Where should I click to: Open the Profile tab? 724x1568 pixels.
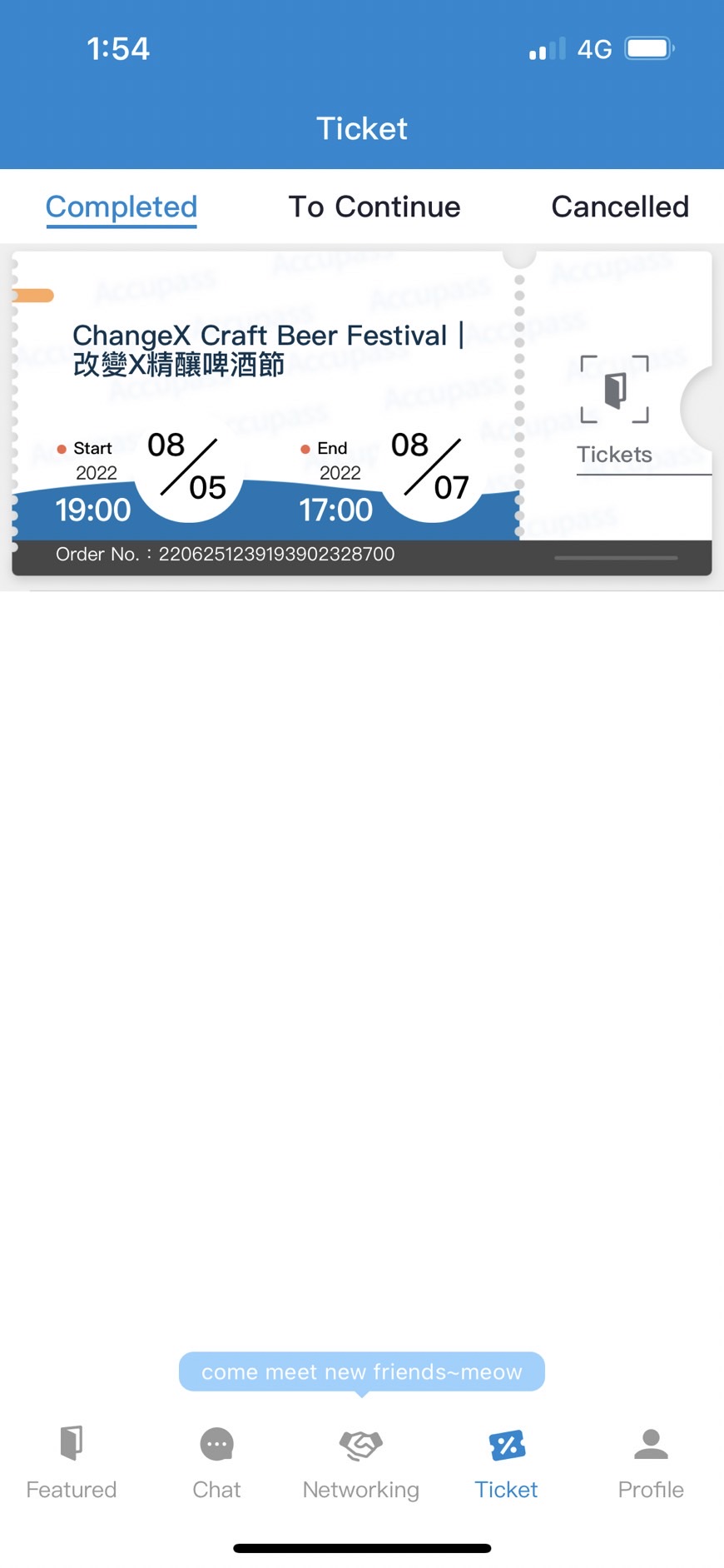651,1462
